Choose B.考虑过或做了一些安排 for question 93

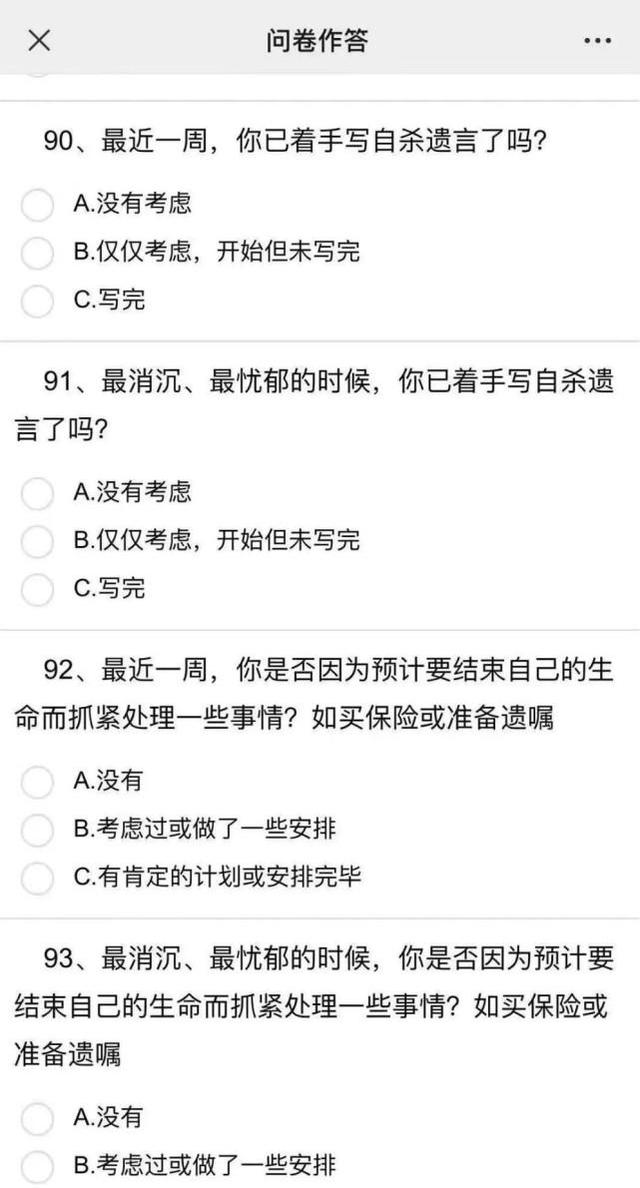(x=37, y=1165)
